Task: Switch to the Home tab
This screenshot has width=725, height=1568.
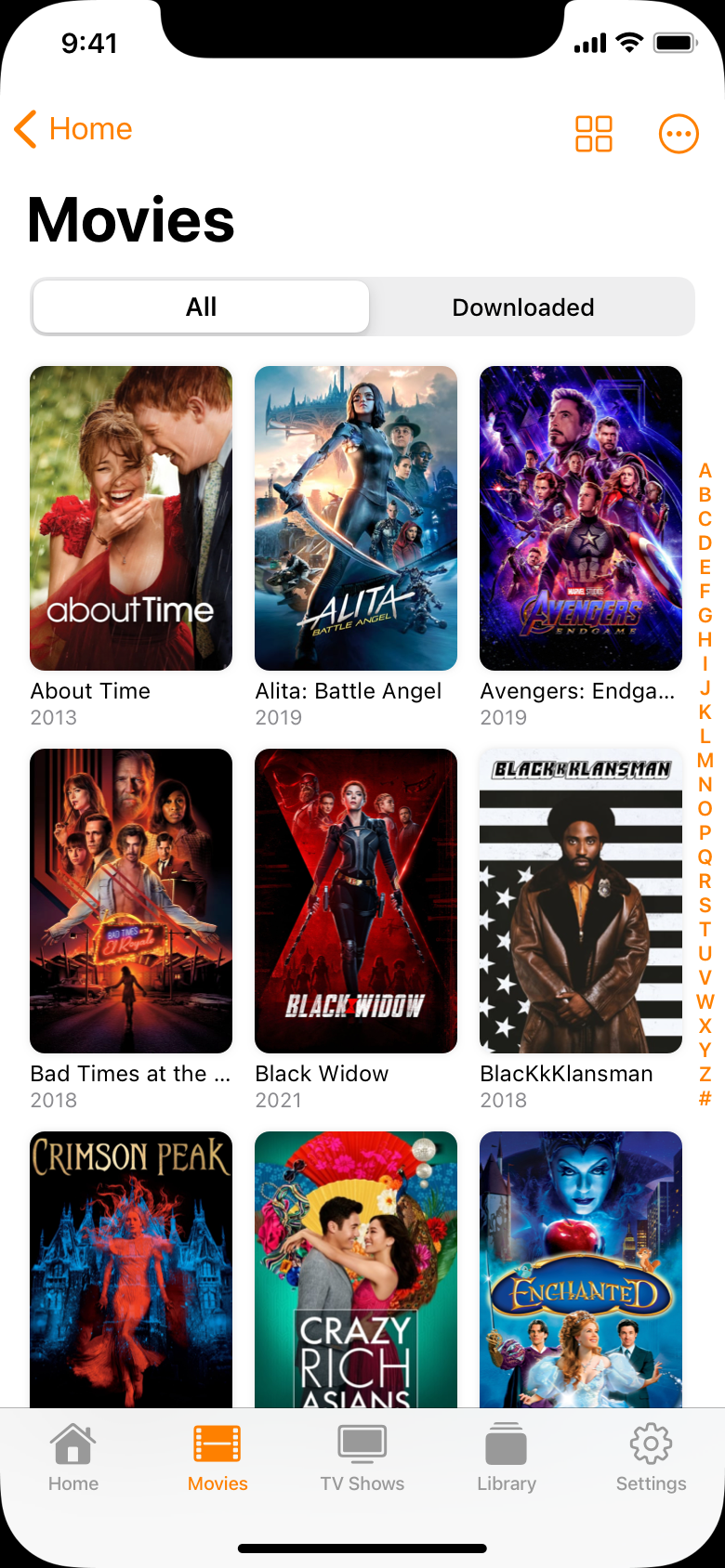Action: click(73, 1457)
